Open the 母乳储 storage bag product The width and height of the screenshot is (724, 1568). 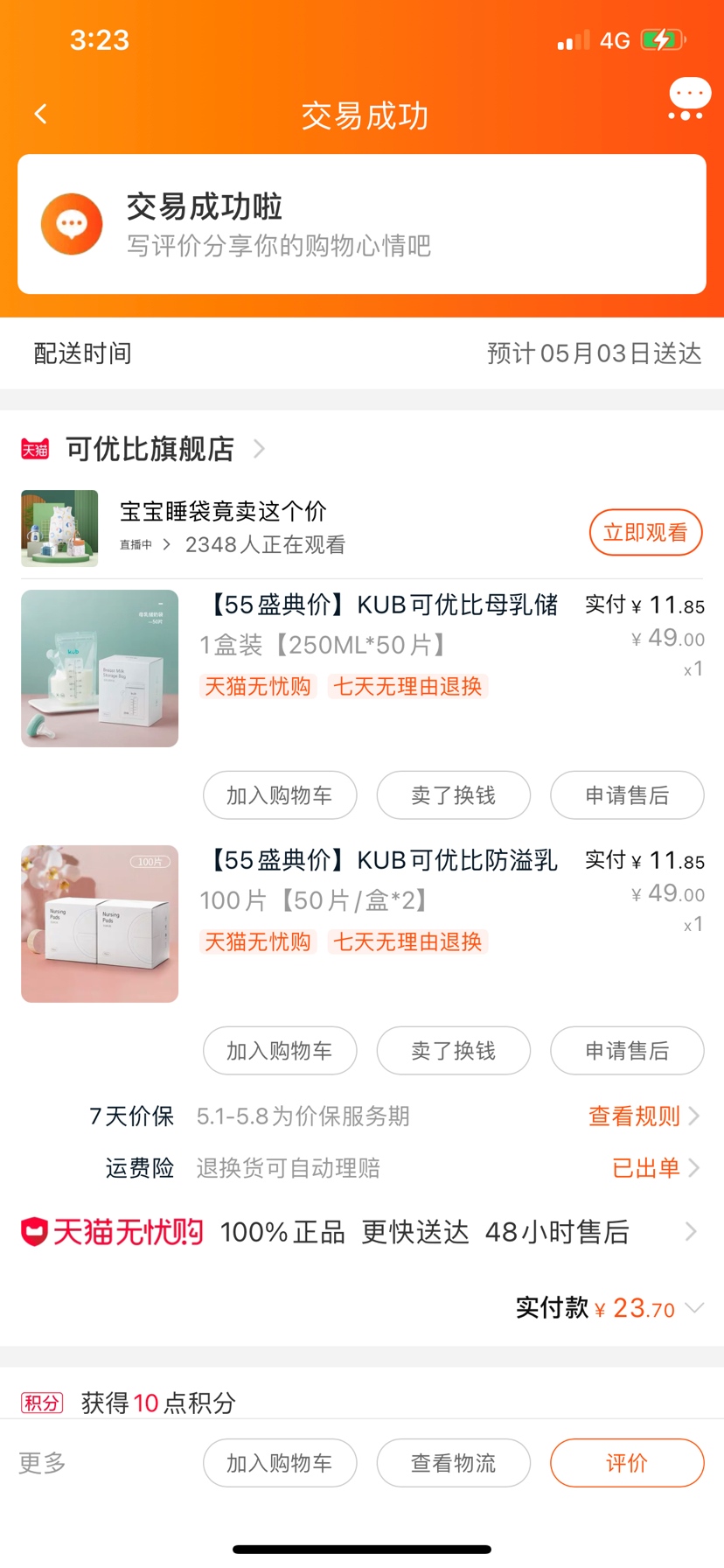point(362,668)
